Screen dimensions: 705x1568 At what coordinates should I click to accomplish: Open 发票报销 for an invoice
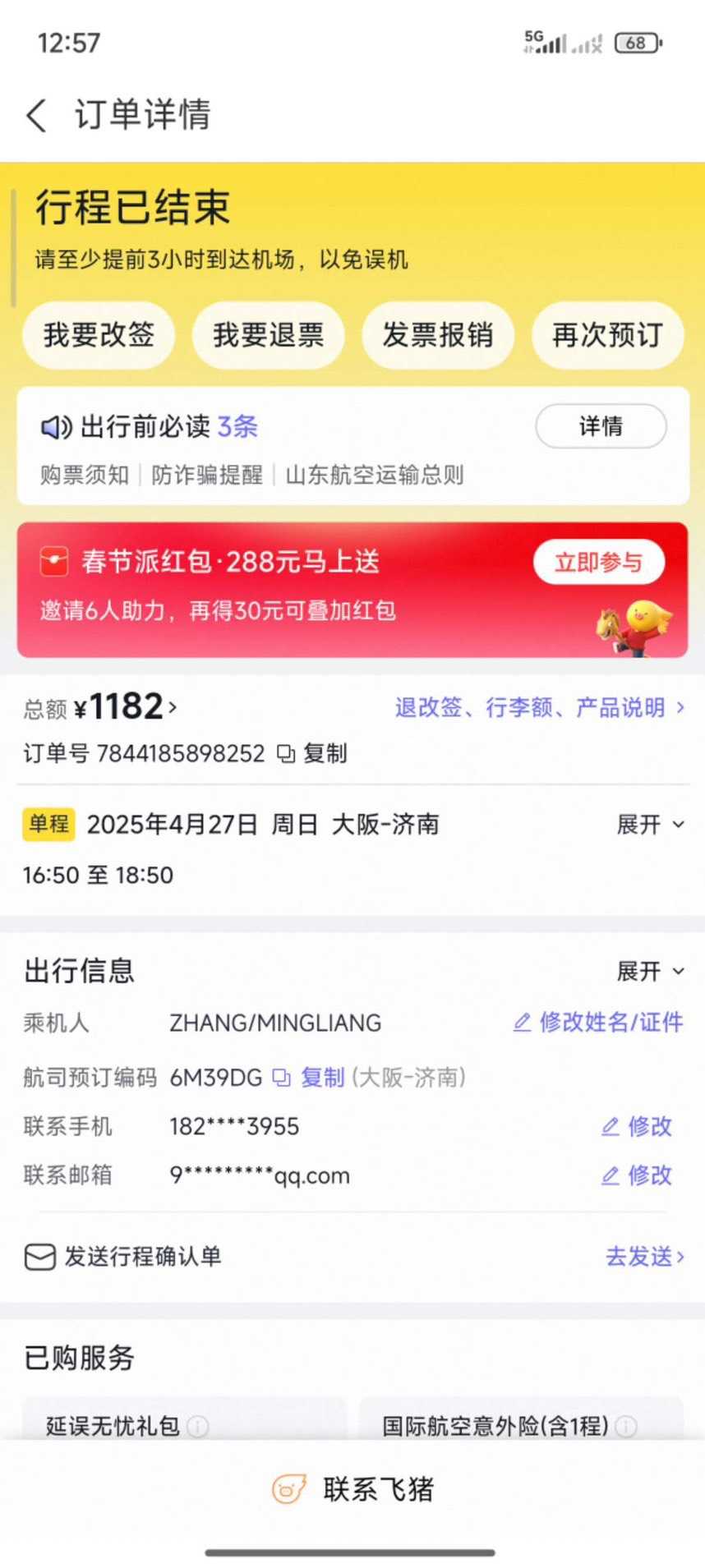tap(437, 335)
